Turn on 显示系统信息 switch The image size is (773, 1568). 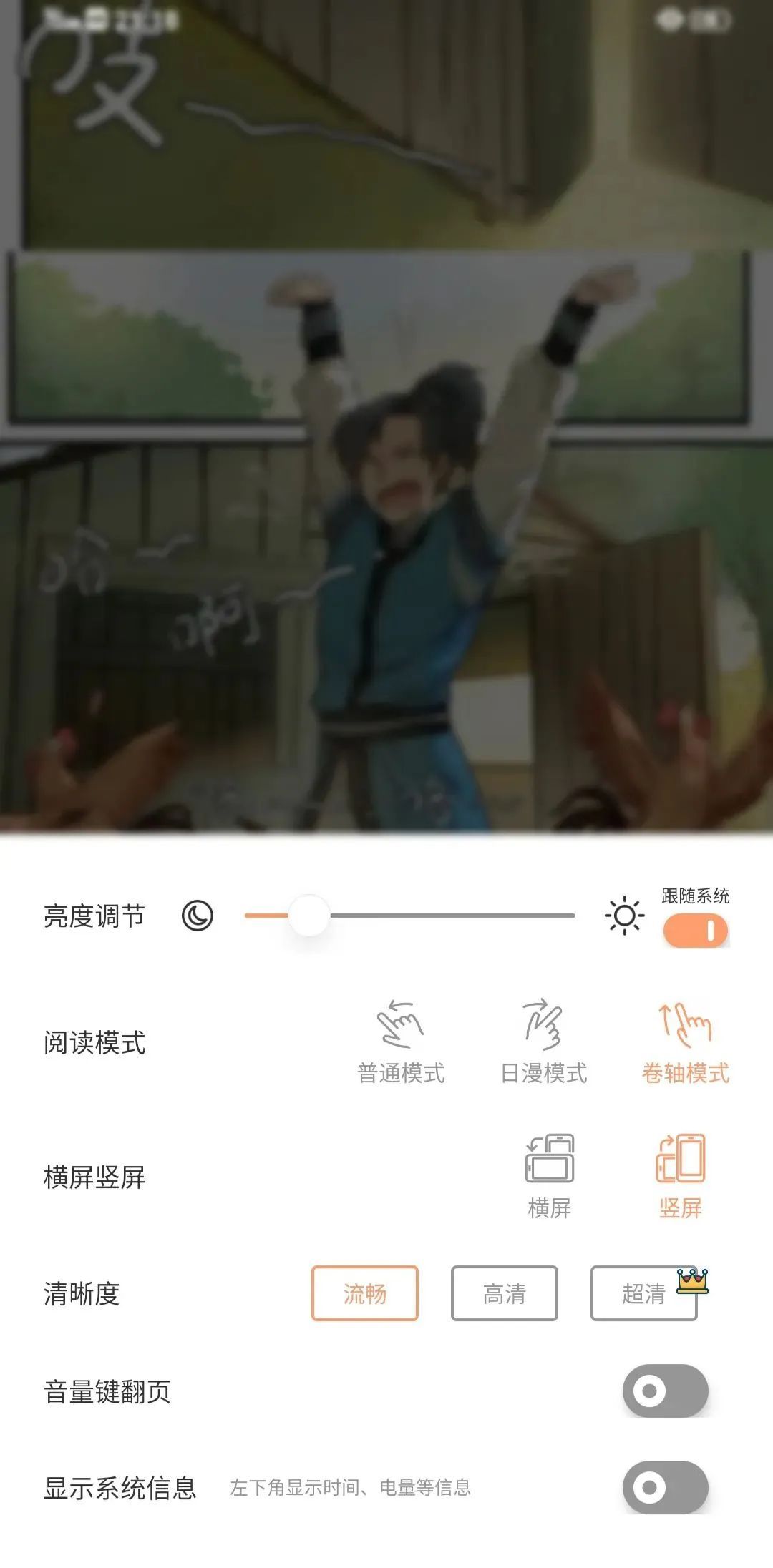point(665,1488)
